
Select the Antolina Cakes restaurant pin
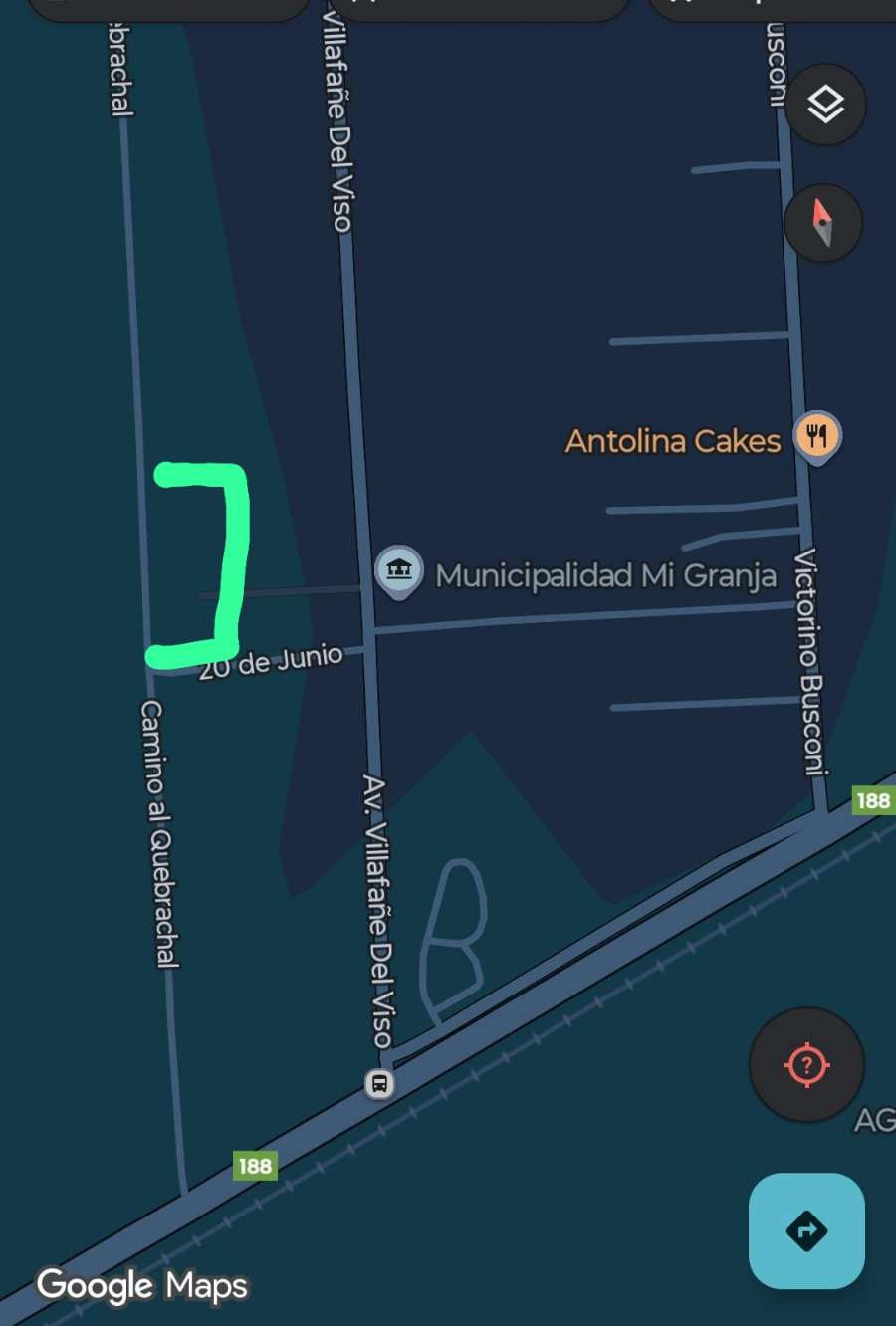click(x=816, y=435)
